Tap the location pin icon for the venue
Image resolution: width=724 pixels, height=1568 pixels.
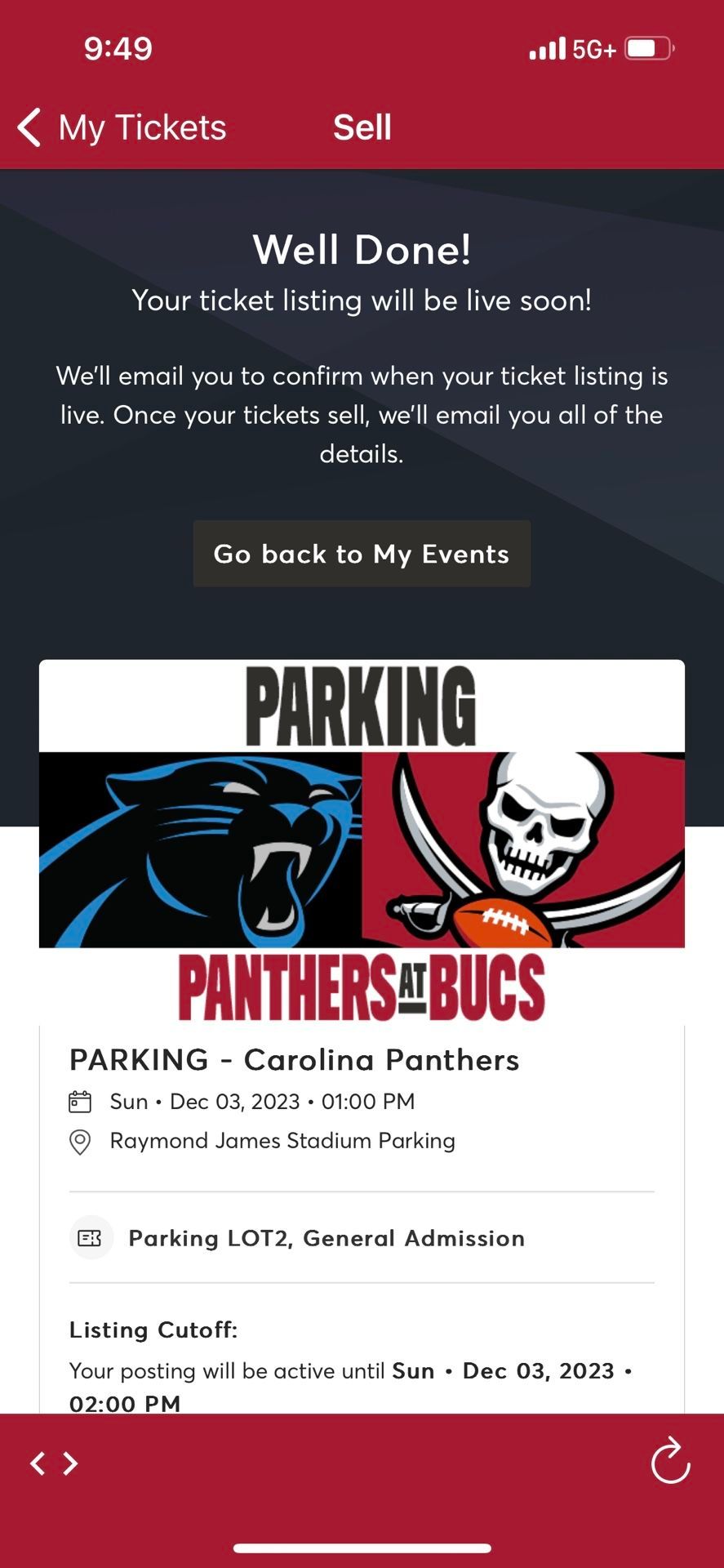coord(79,1141)
